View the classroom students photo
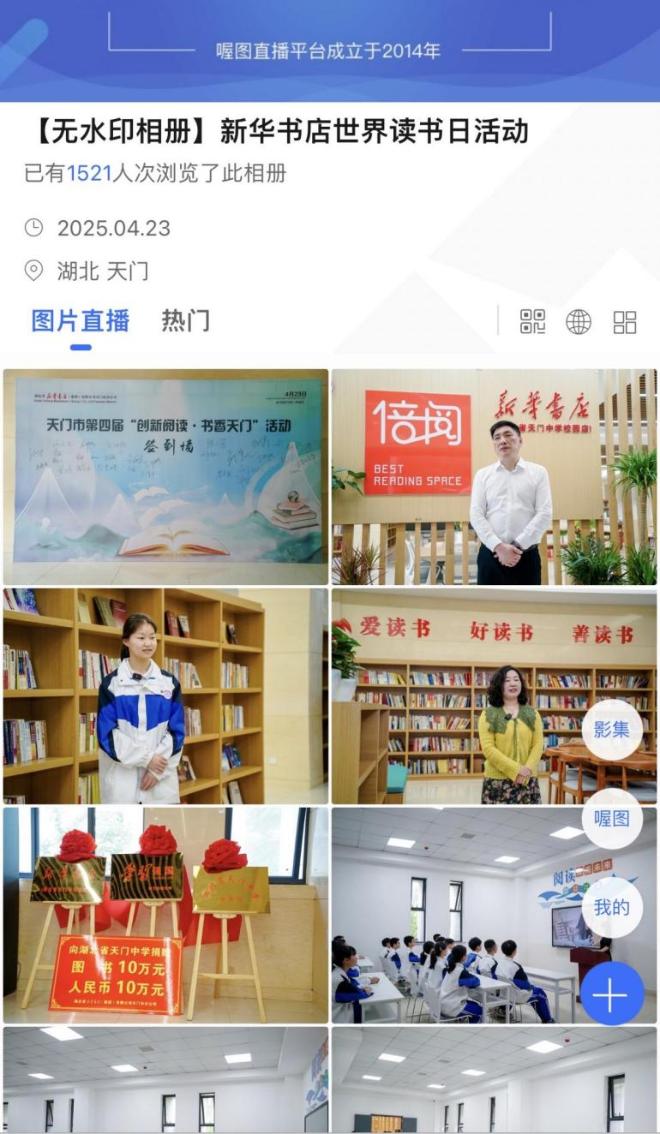This screenshot has width=660, height=1134. pos(460,914)
